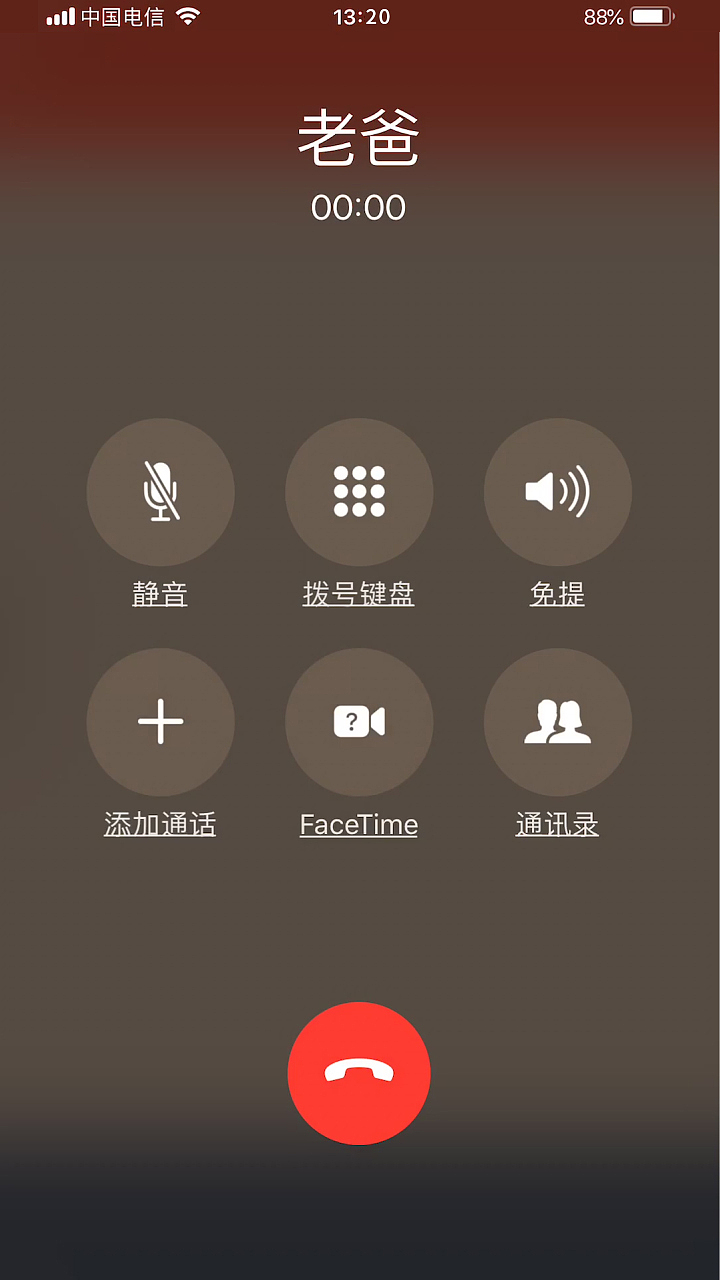Tap 拨号键盘 to reveal the keypad

(x=359, y=593)
